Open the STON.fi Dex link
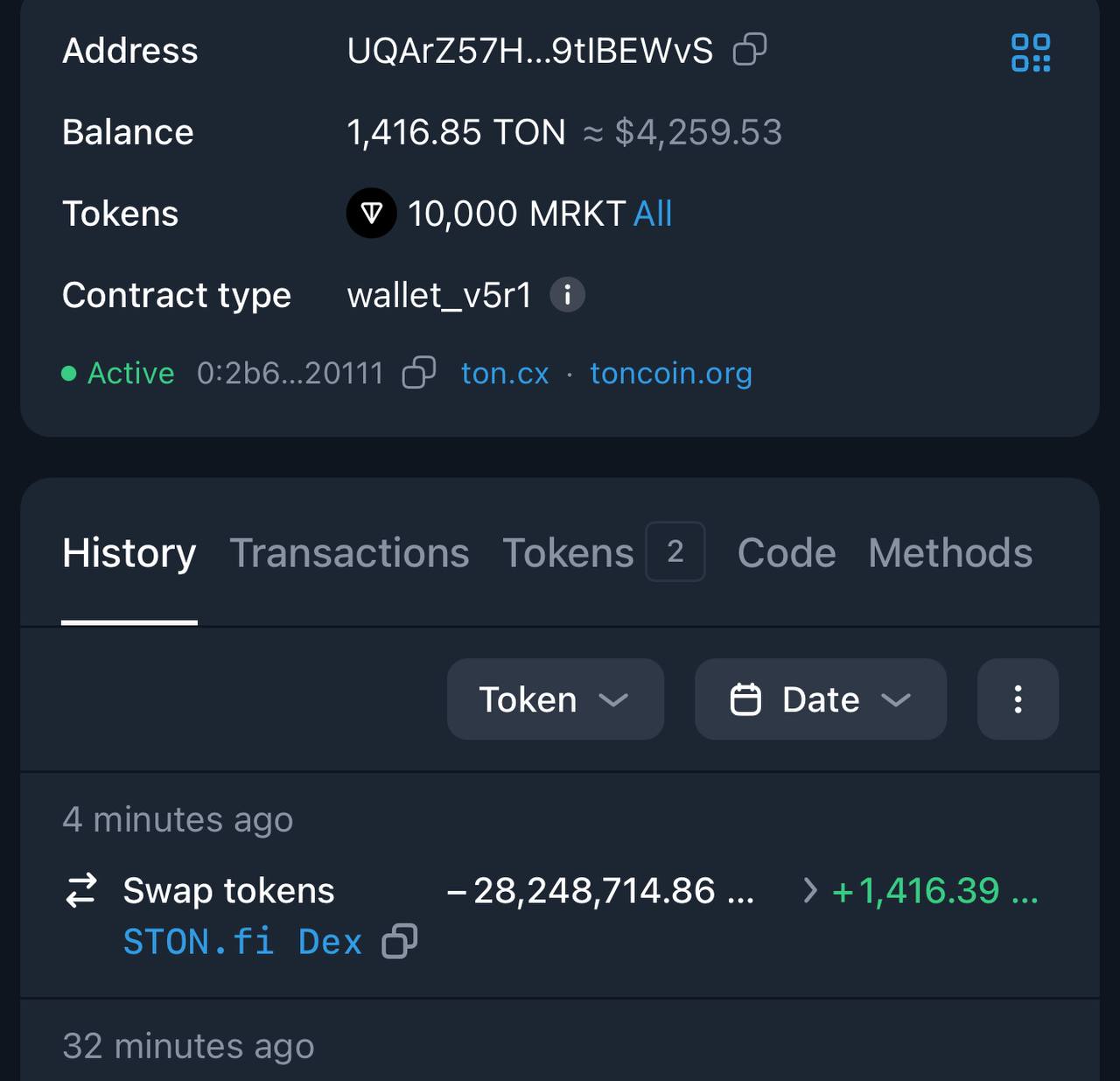This screenshot has height=1081, width=1120. click(242, 943)
